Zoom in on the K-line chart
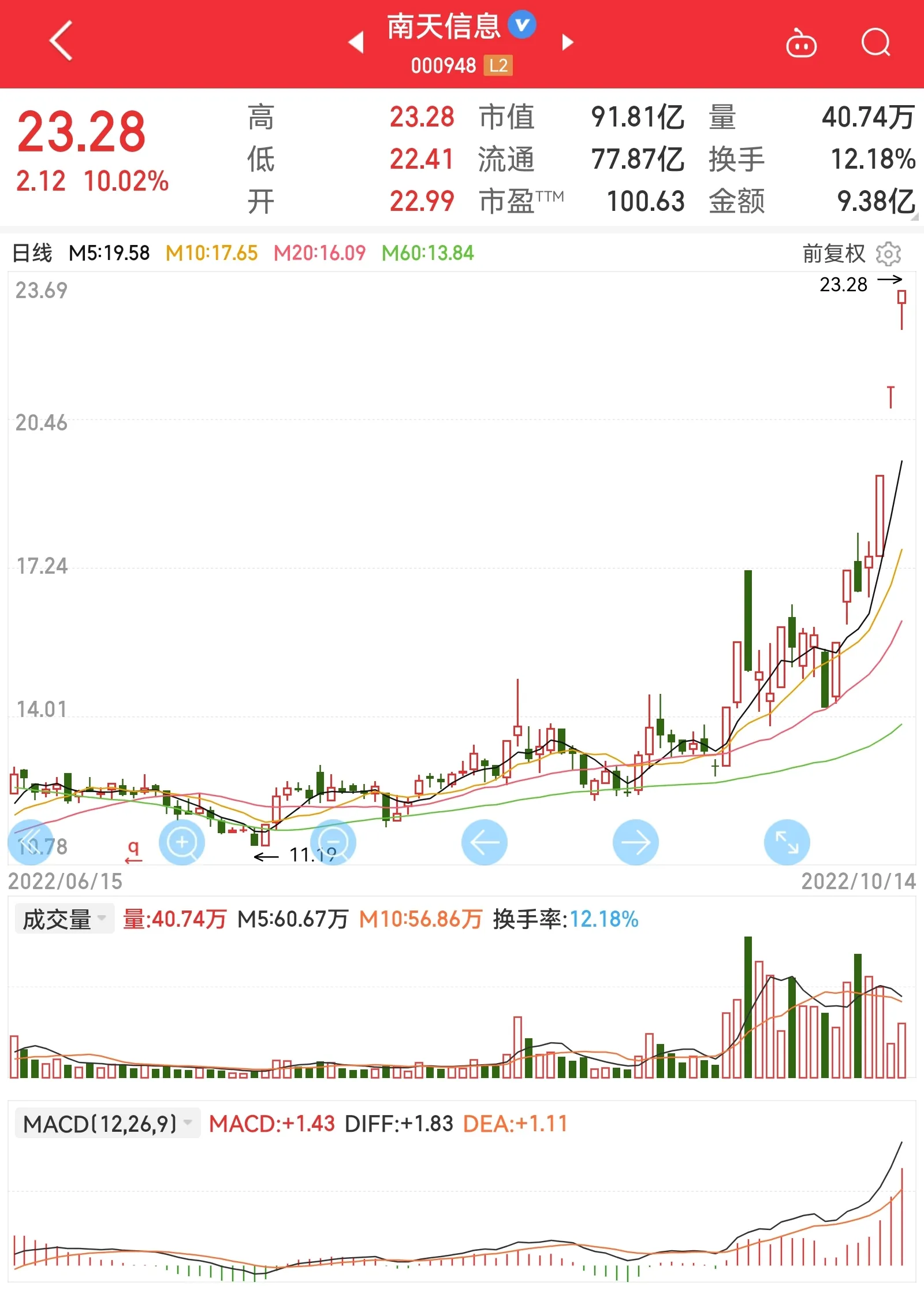This screenshot has width=924, height=1293. [182, 842]
